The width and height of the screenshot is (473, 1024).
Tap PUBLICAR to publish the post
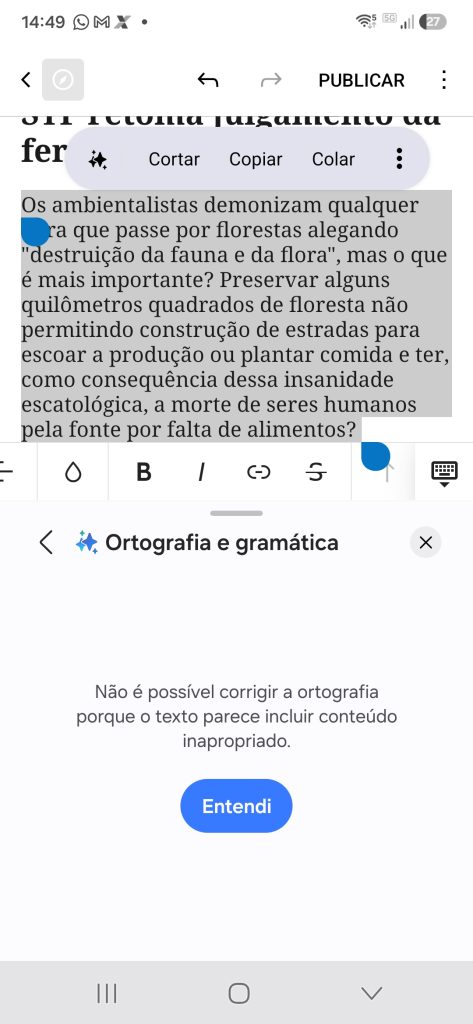click(x=361, y=80)
